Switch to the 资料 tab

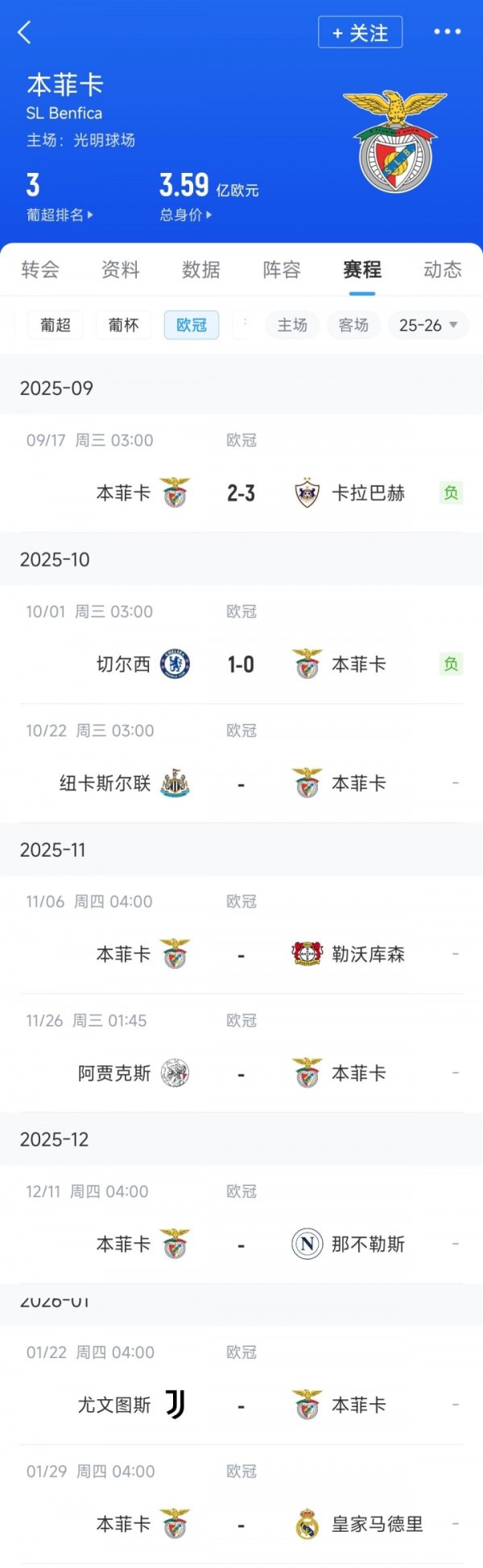(x=121, y=270)
